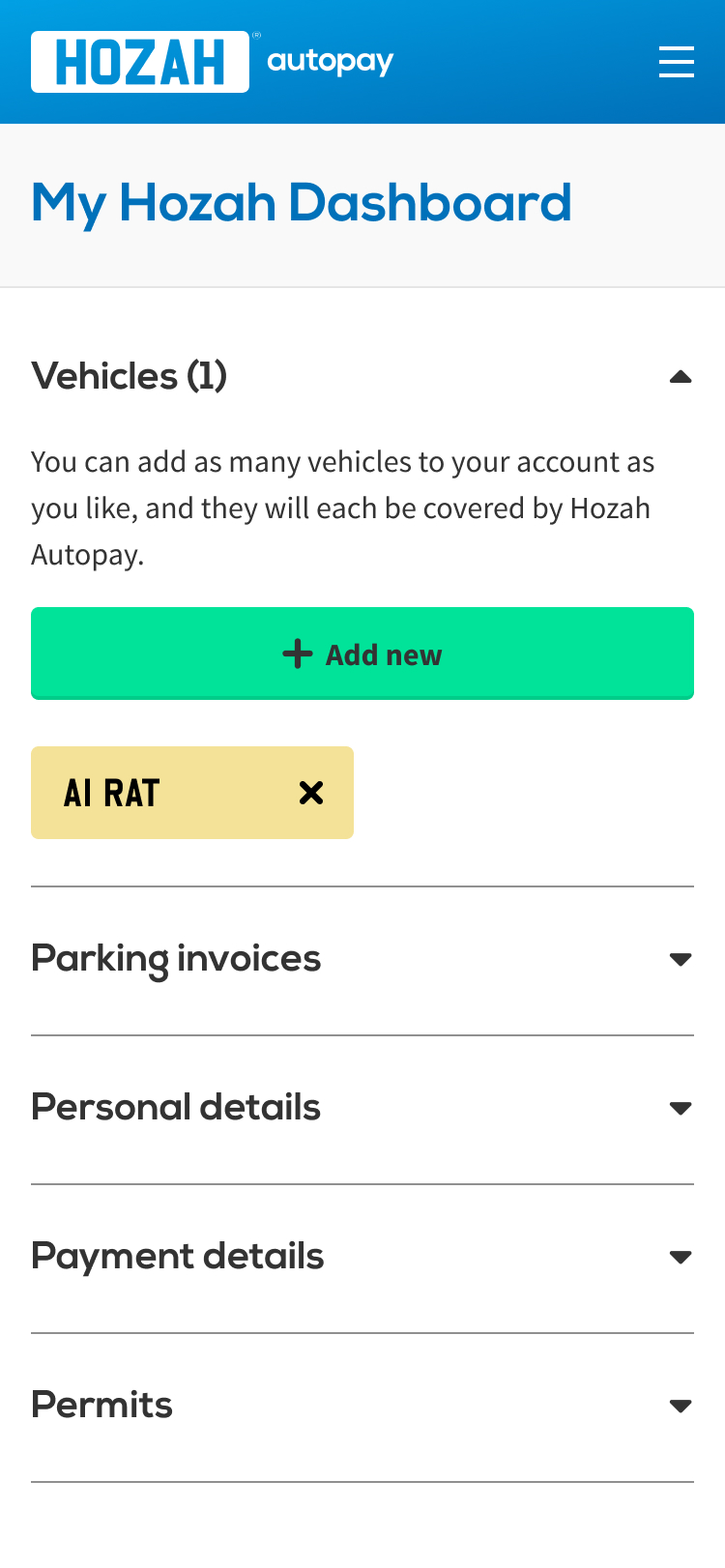Expand Parking invoices section
Image resolution: width=725 pixels, height=1568 pixels.
[x=680, y=959]
